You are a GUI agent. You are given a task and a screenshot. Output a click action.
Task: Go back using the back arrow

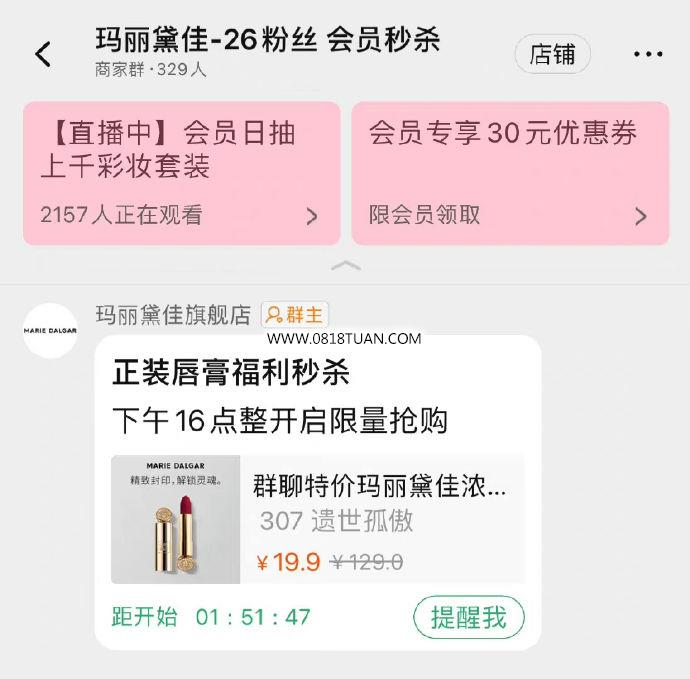pos(43,54)
